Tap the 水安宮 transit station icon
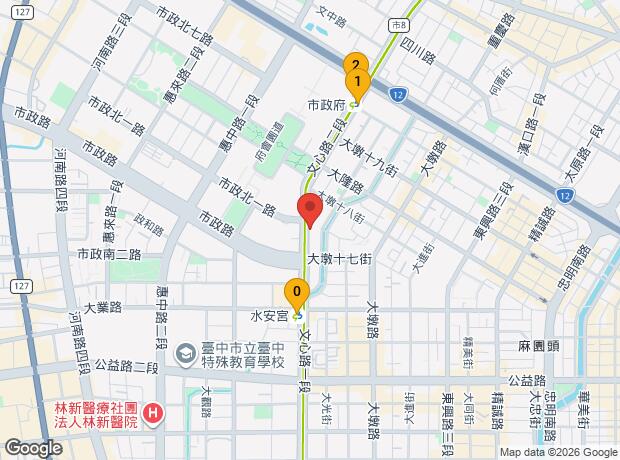The width and height of the screenshot is (620, 460). [297, 316]
